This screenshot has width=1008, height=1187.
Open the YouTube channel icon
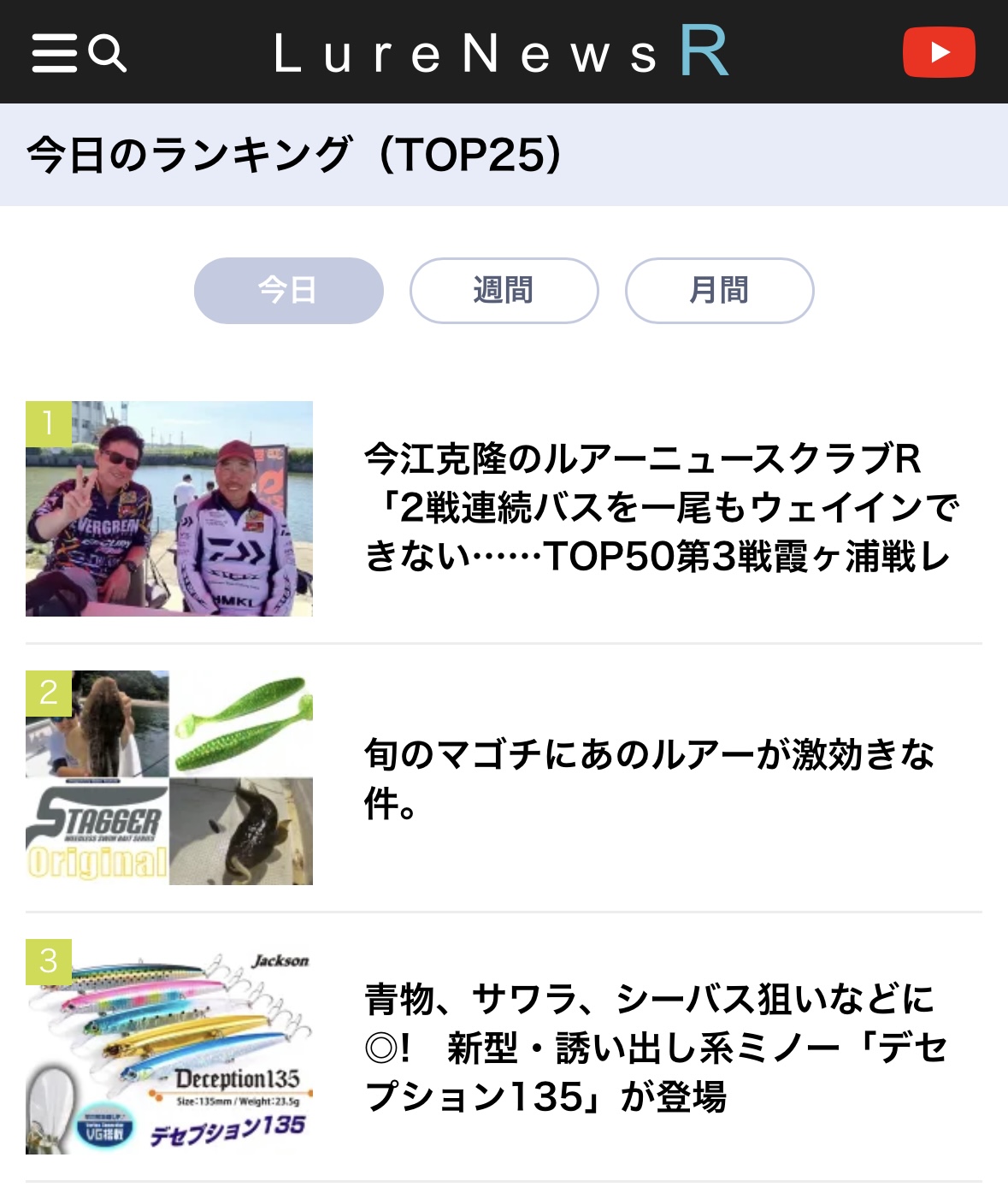coord(939,52)
